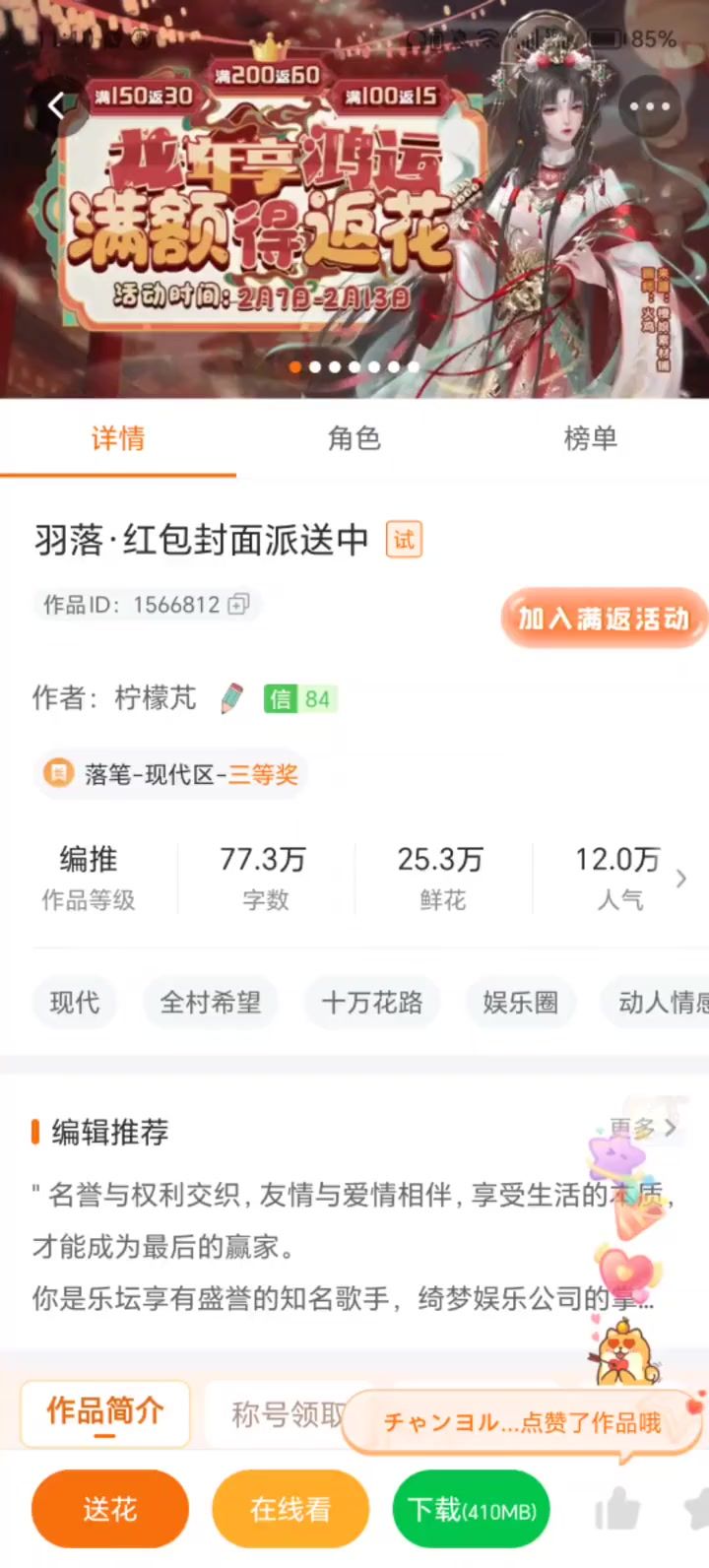Send flowers with 送花 button
The image size is (709, 1568).
tap(109, 1509)
